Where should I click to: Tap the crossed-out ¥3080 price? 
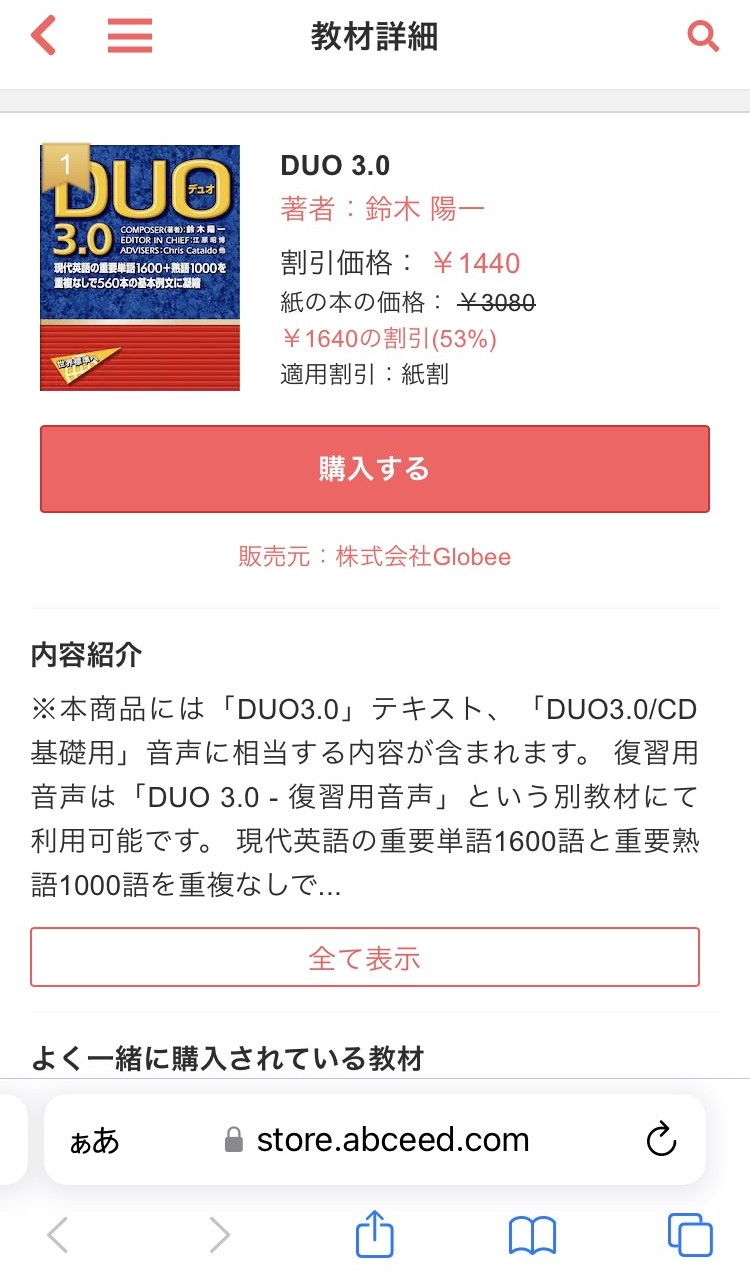tap(498, 303)
